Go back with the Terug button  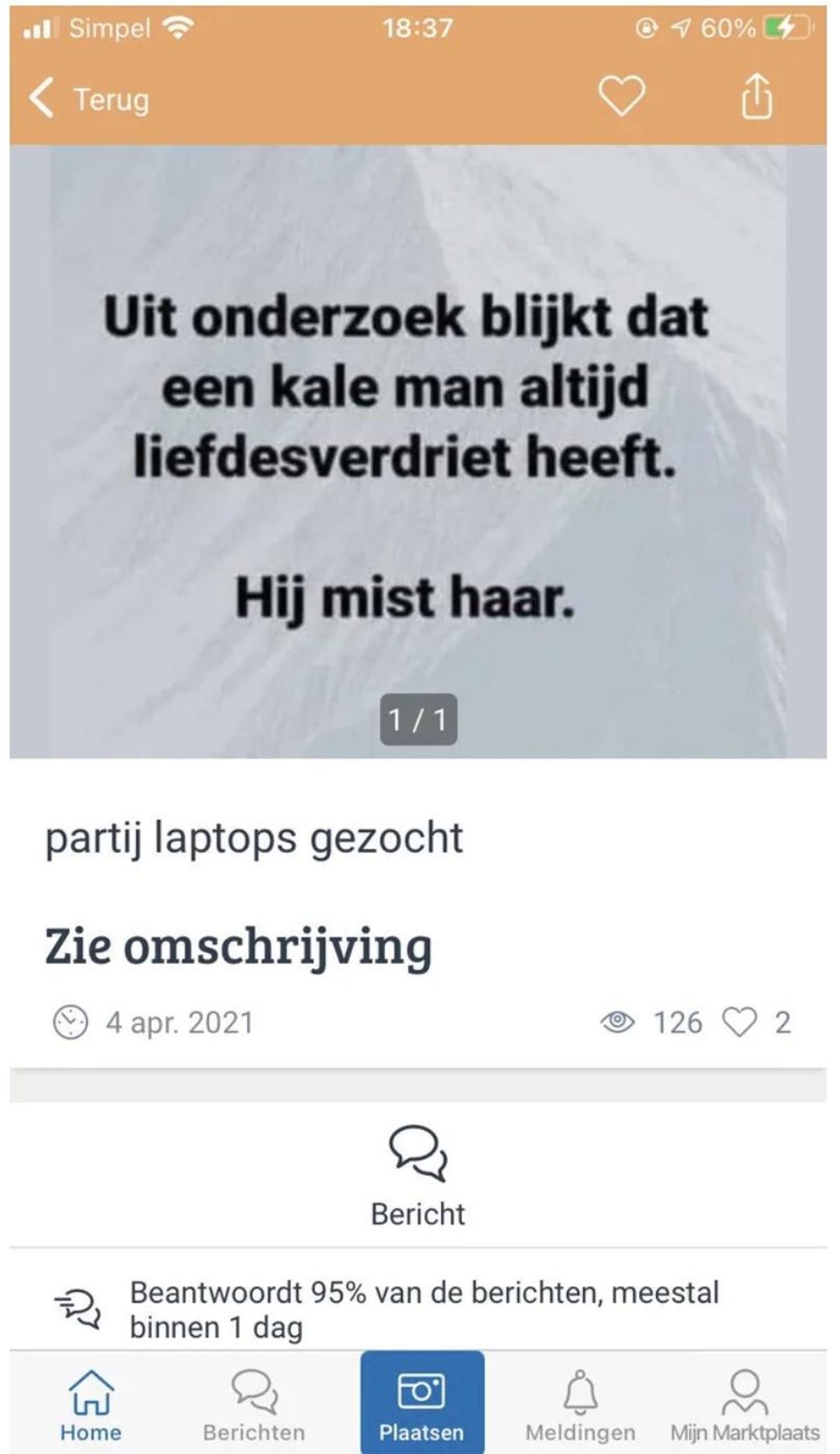click(x=90, y=98)
